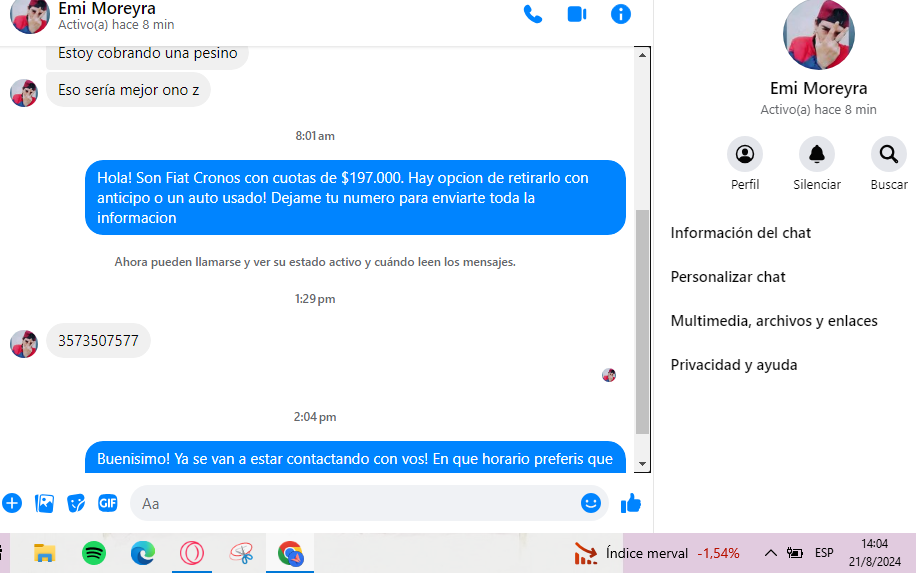Start a voice call with Emi Moreyra
The width and height of the screenshot is (916, 573).
point(533,14)
